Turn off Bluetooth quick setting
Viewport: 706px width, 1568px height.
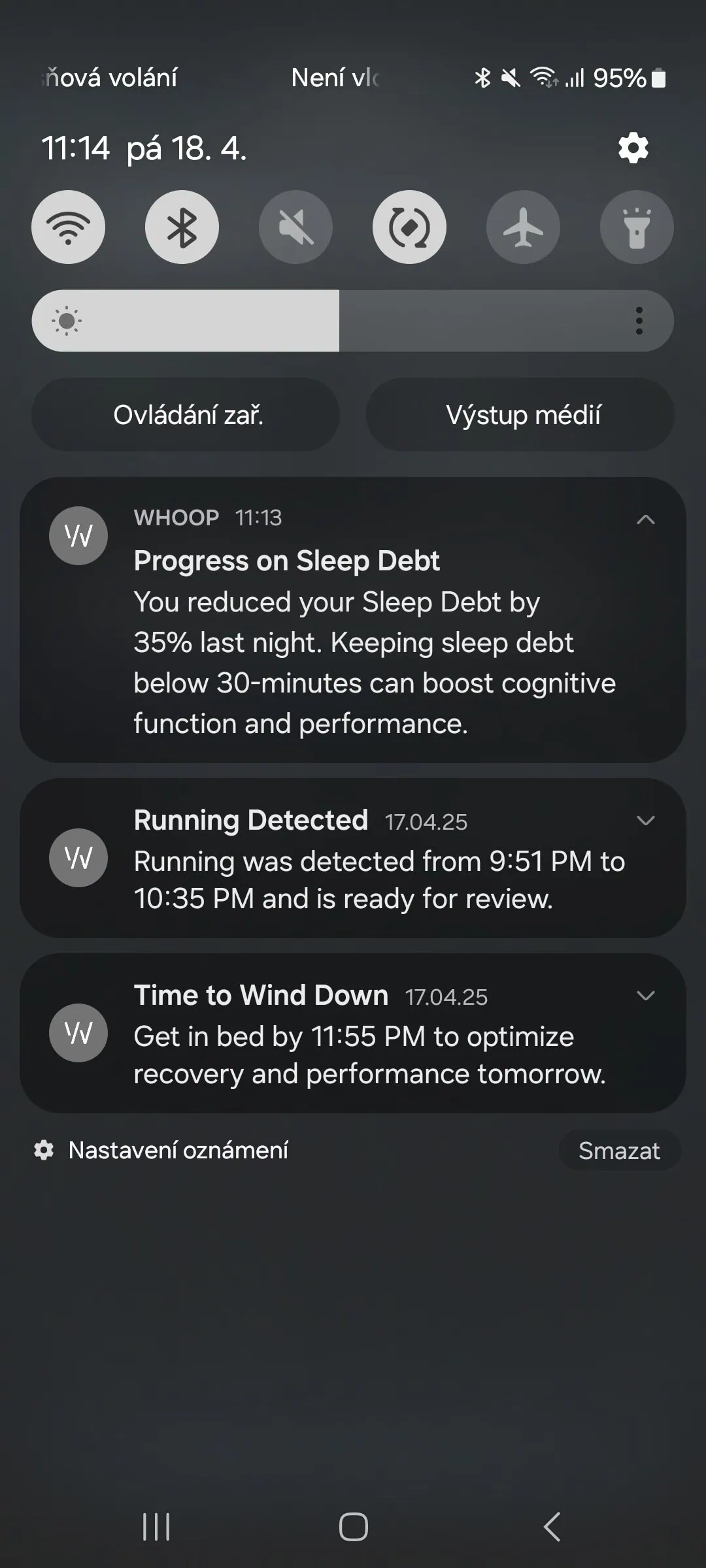[182, 227]
